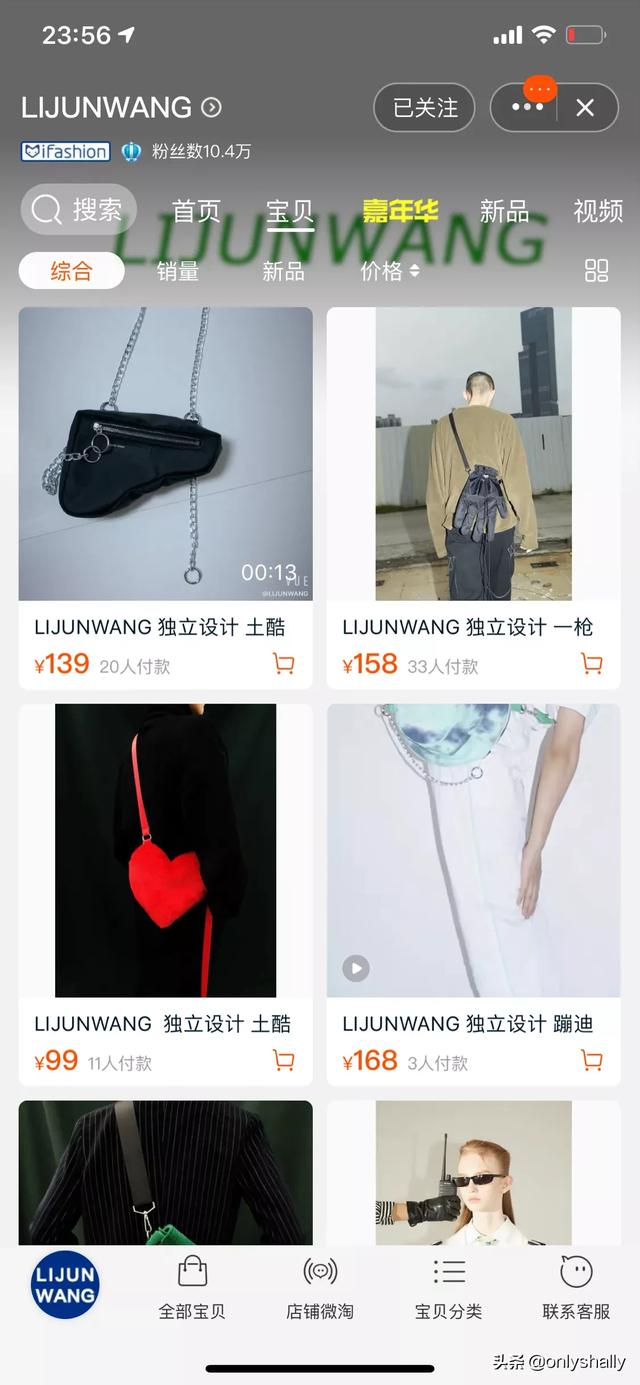Sort products by 价格
640x1385 pixels.
tap(389, 271)
